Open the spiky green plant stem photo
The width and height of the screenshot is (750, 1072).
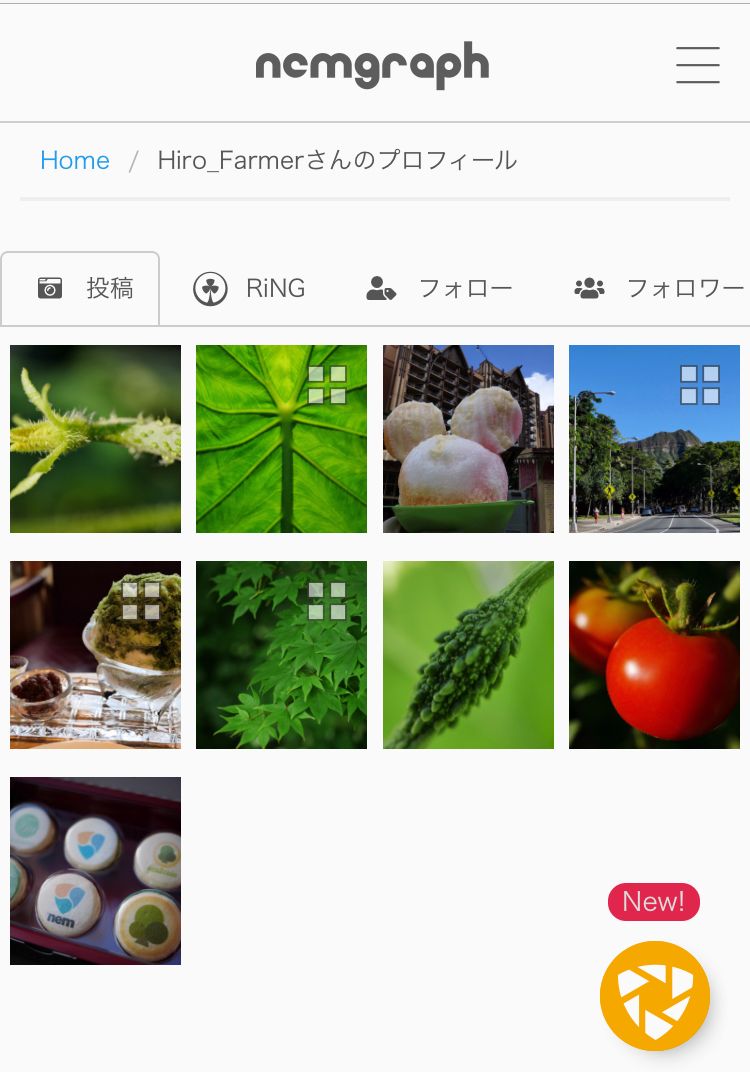click(x=96, y=439)
